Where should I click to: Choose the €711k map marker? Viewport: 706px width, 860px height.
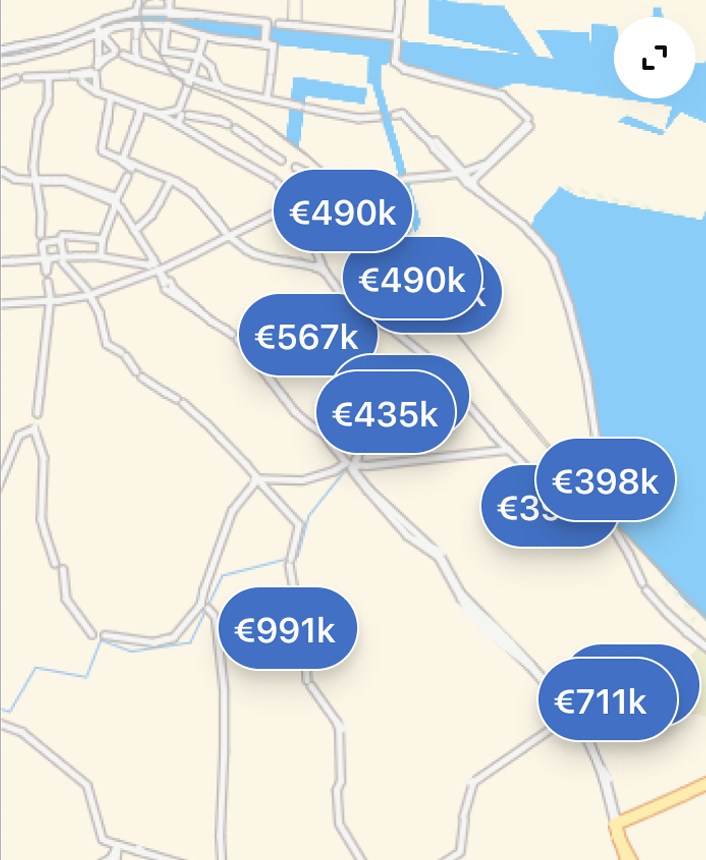point(602,701)
